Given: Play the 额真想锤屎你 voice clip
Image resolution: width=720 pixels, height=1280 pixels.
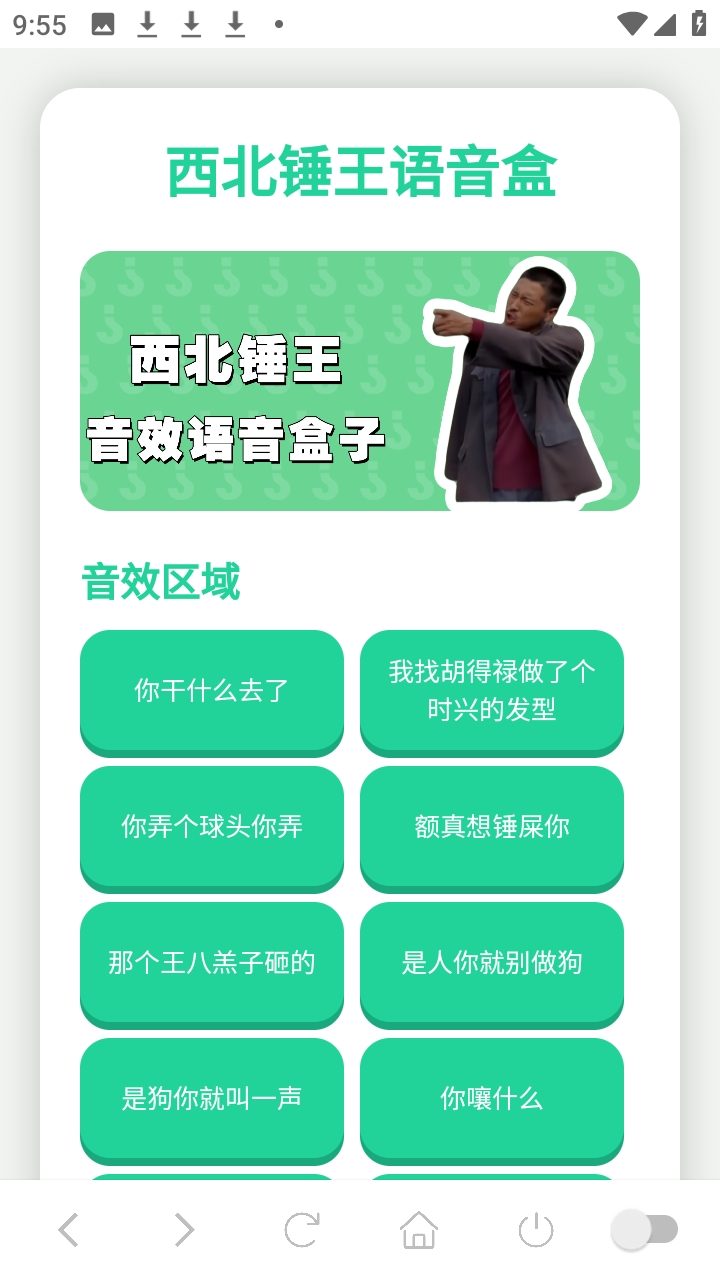Looking at the screenshot, I should pos(492,826).
